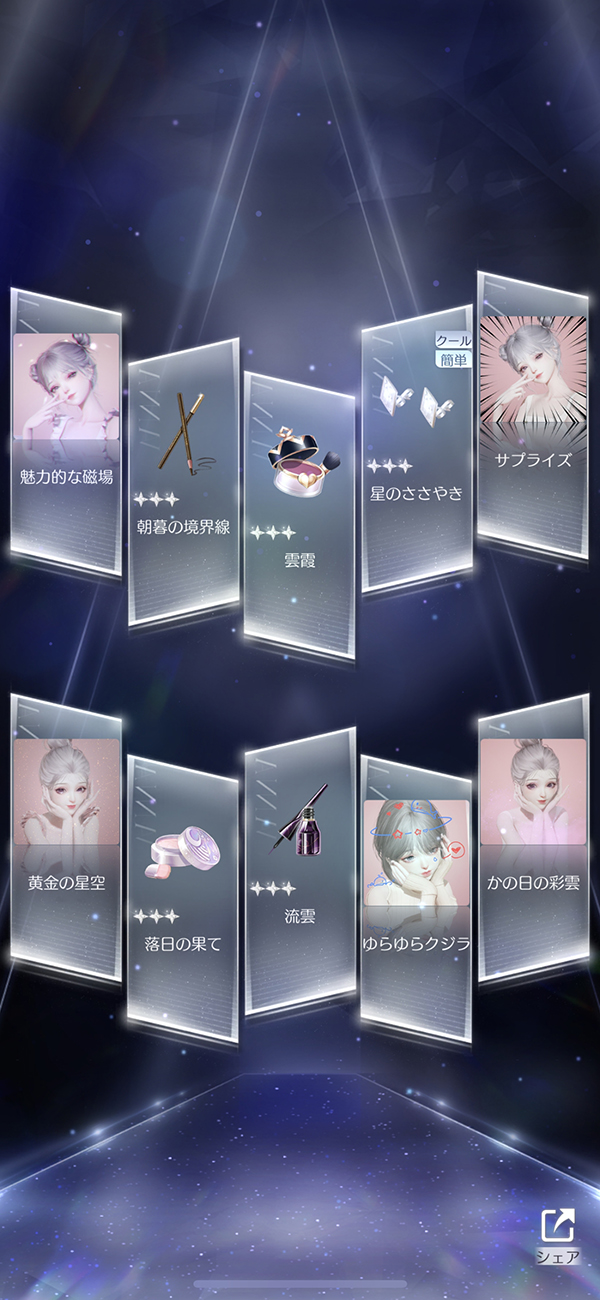
Task: Open the 星のささやき earrings card
Action: pyautogui.click(x=417, y=450)
